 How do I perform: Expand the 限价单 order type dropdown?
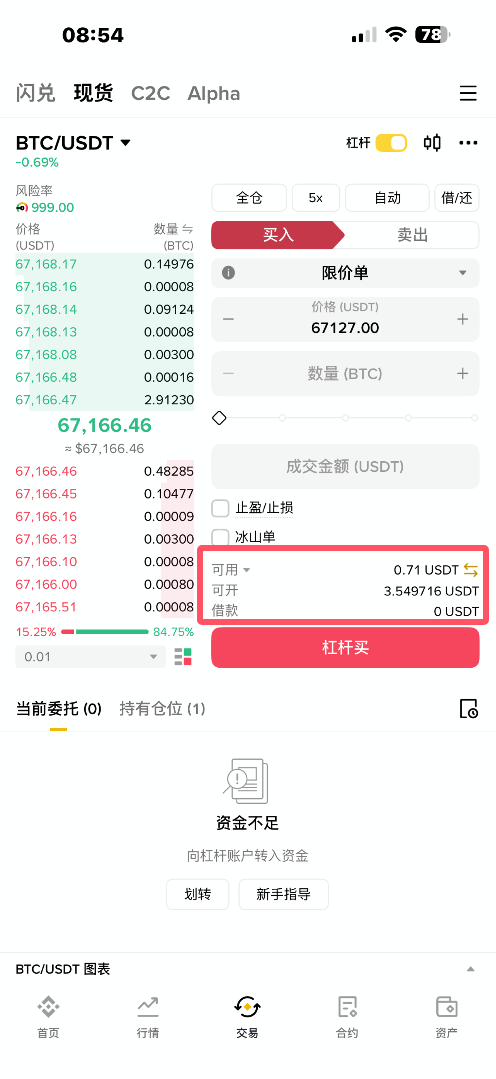point(345,273)
